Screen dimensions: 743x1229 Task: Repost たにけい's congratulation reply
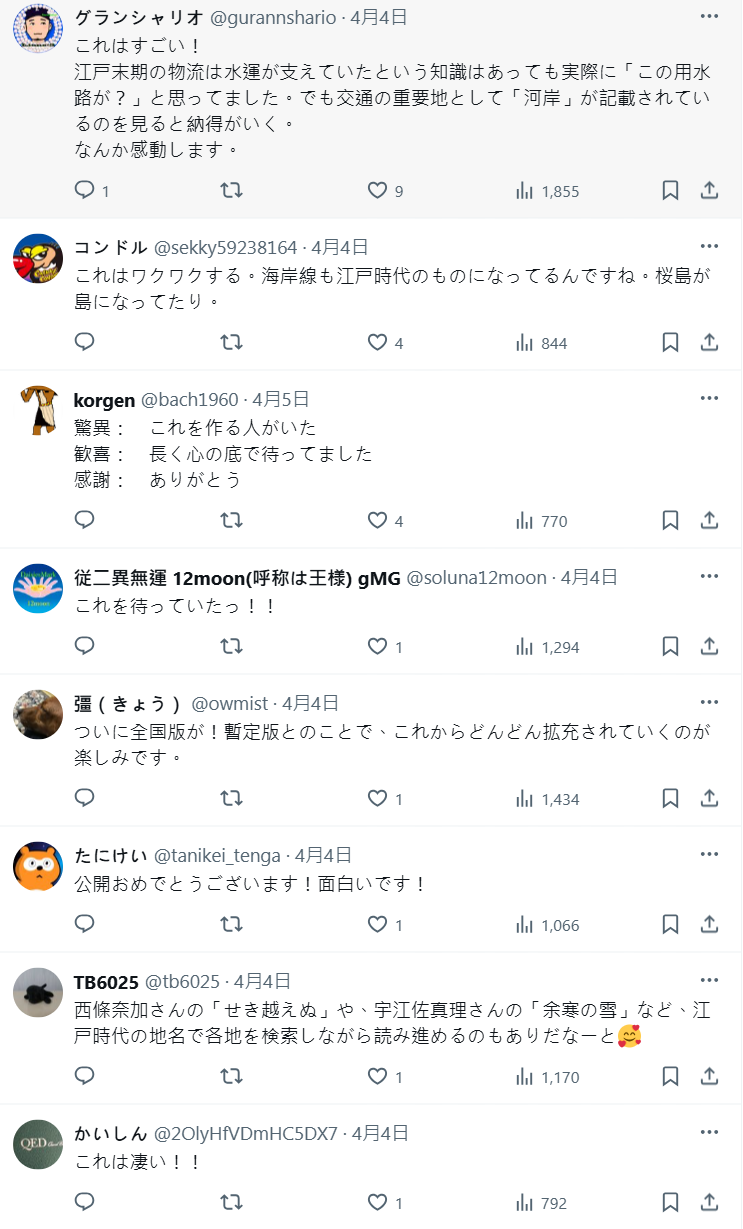(231, 925)
